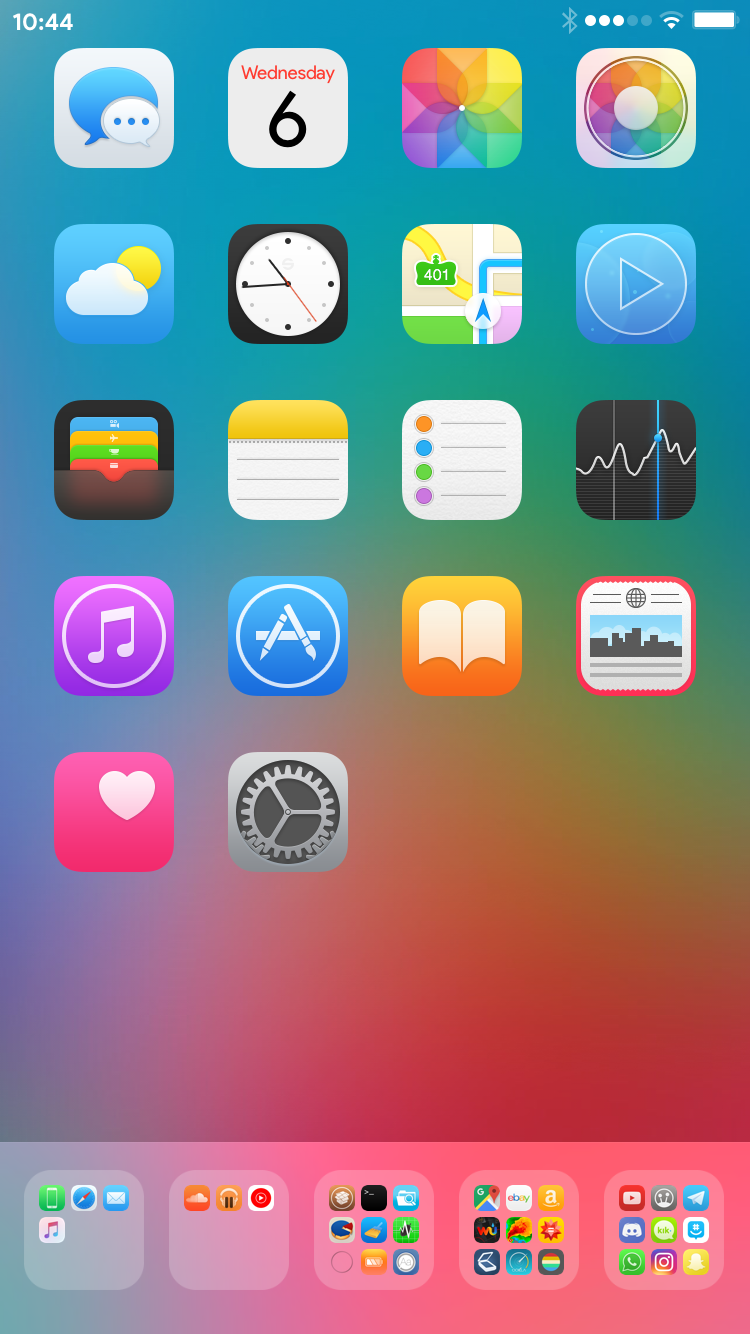Image resolution: width=750 pixels, height=1334 pixels.
Task: Open the Weather app
Action: pyautogui.click(x=114, y=284)
